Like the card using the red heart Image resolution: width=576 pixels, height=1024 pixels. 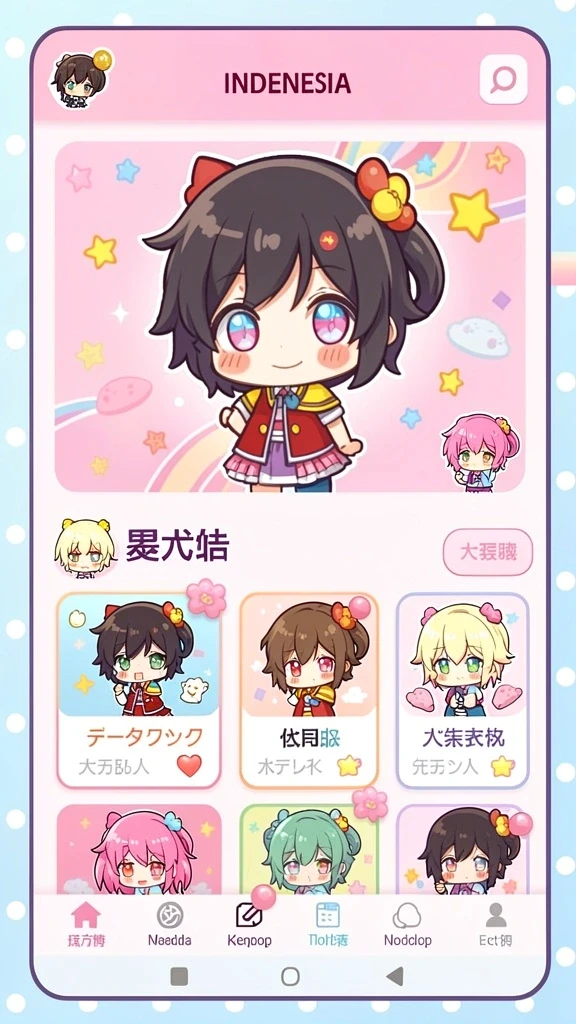pos(189,765)
